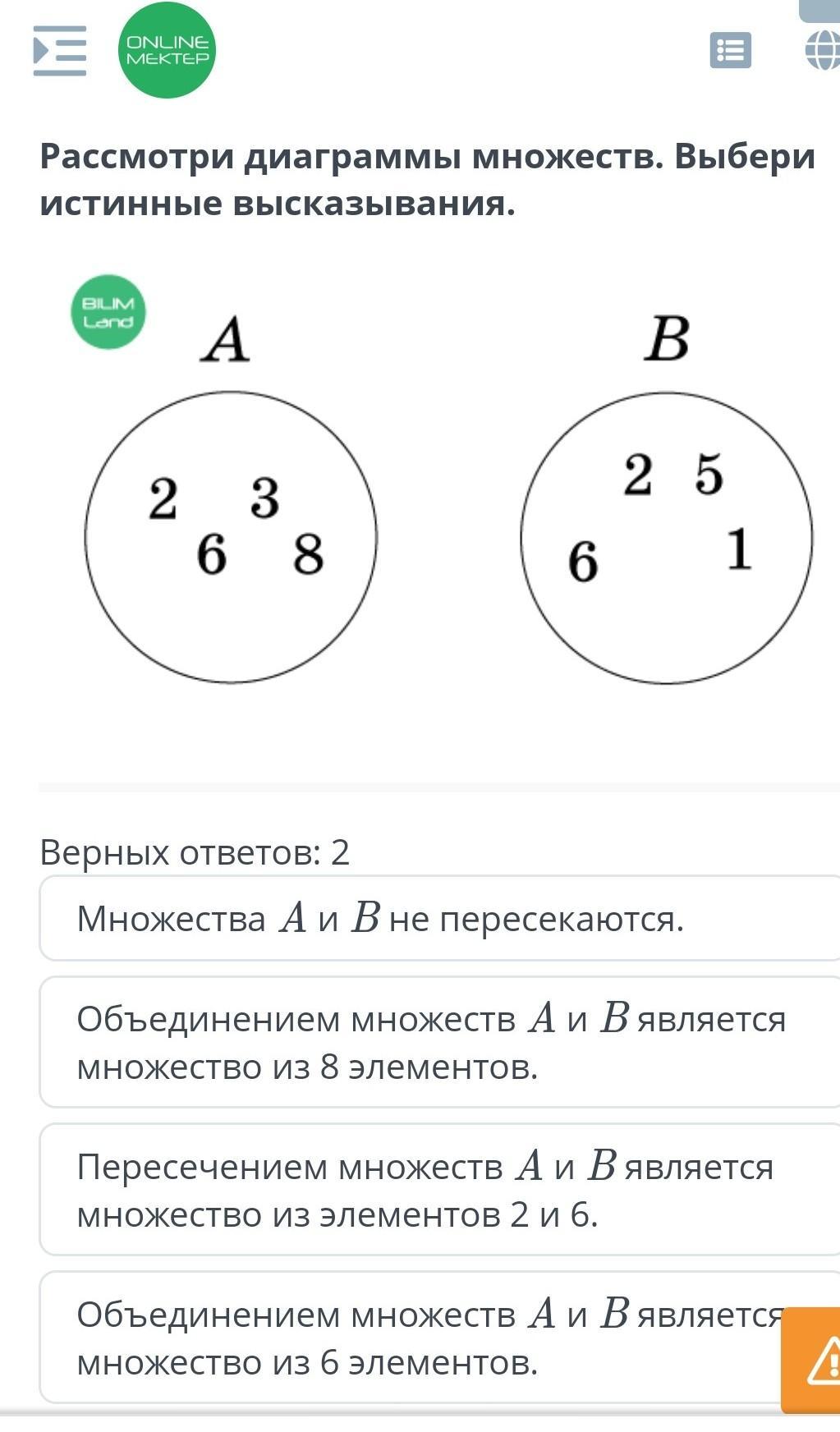840x1432 pixels.
Task: Open the side menu drawer
Action: [59, 51]
